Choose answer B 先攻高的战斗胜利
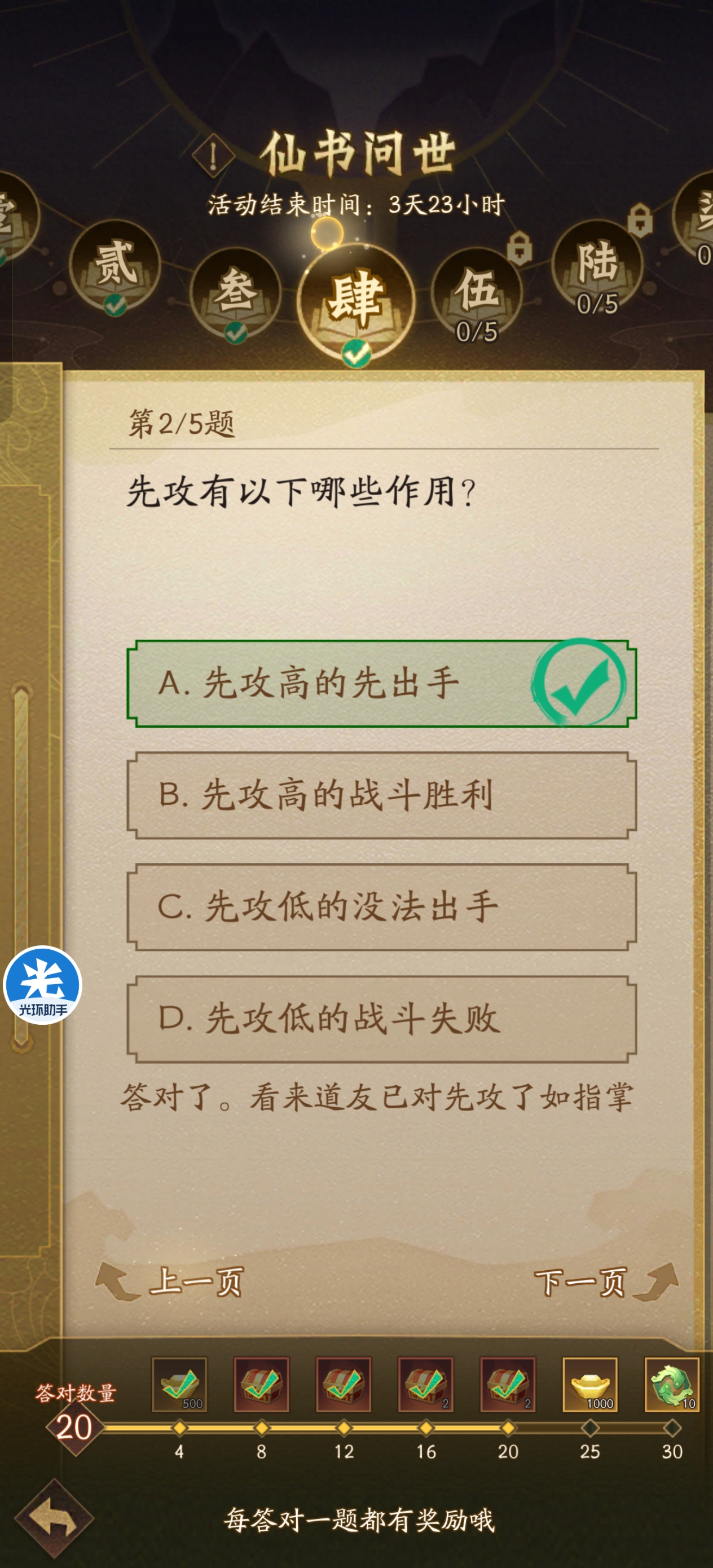Image resolution: width=713 pixels, height=1568 pixels. (x=382, y=796)
